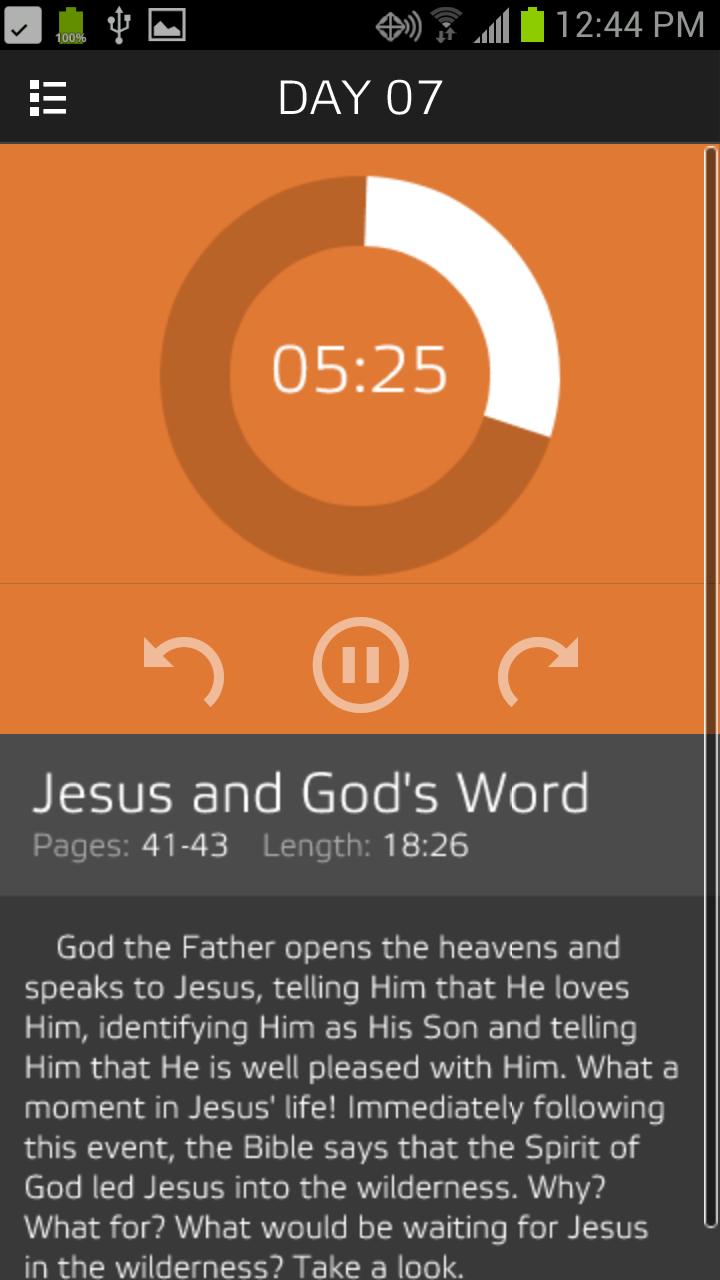The height and width of the screenshot is (1280, 720).
Task: Tap the Length 18:26 label
Action: (x=364, y=845)
